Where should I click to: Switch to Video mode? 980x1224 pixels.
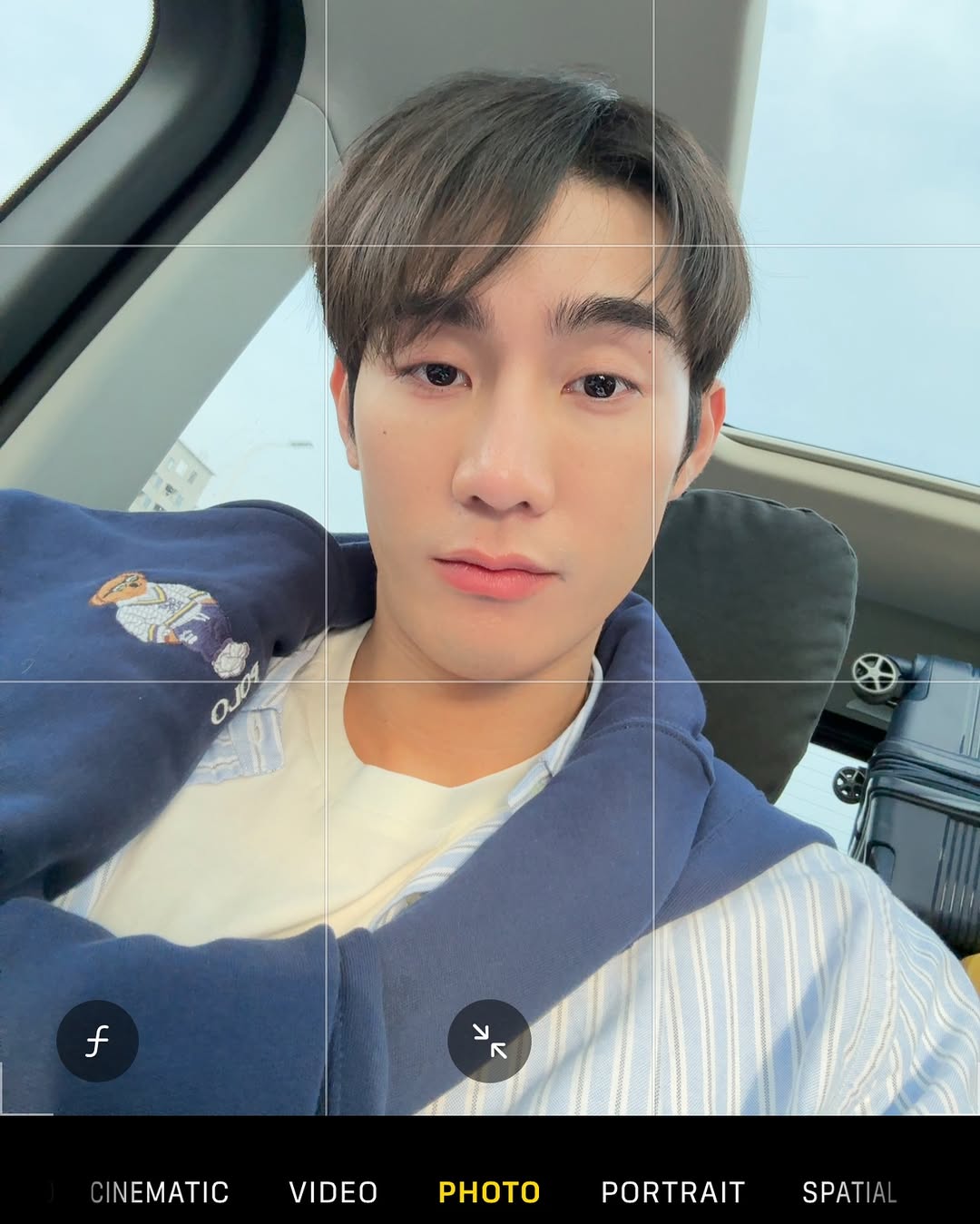tap(333, 1192)
